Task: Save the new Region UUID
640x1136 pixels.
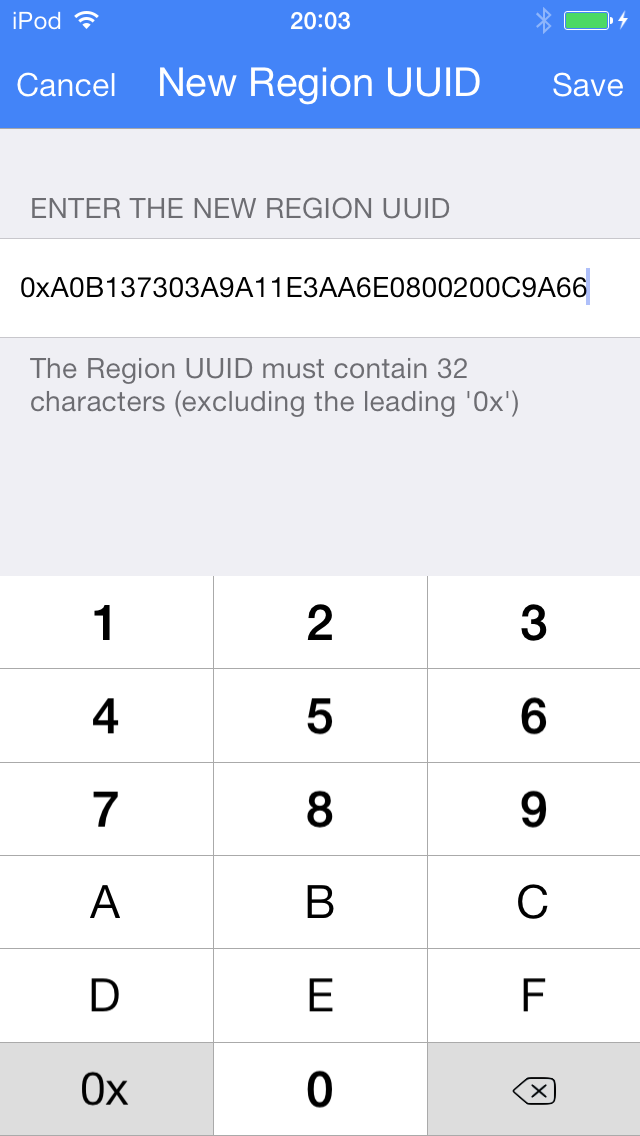Action: click(588, 85)
